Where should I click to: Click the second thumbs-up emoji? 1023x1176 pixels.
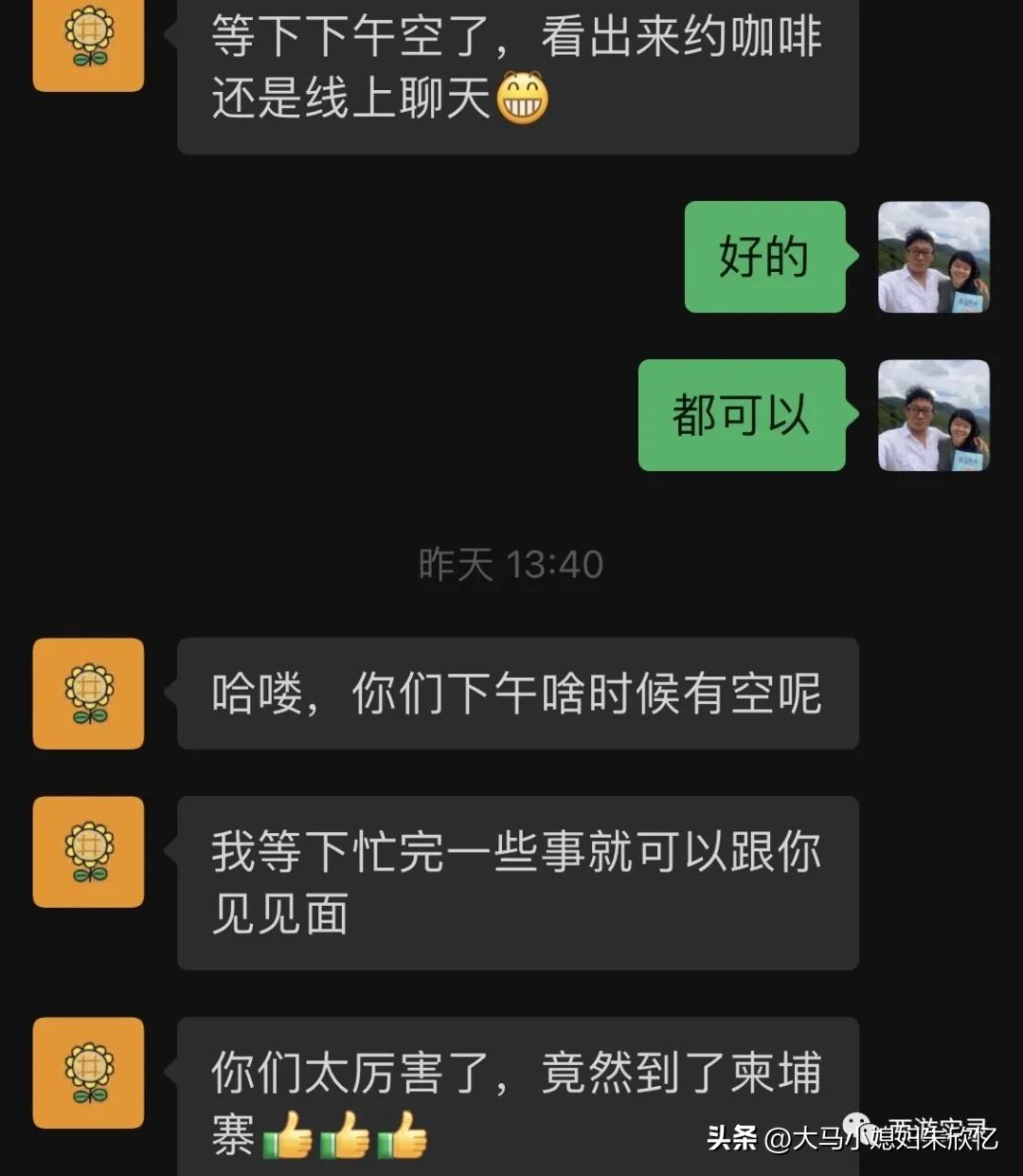tap(346, 1135)
